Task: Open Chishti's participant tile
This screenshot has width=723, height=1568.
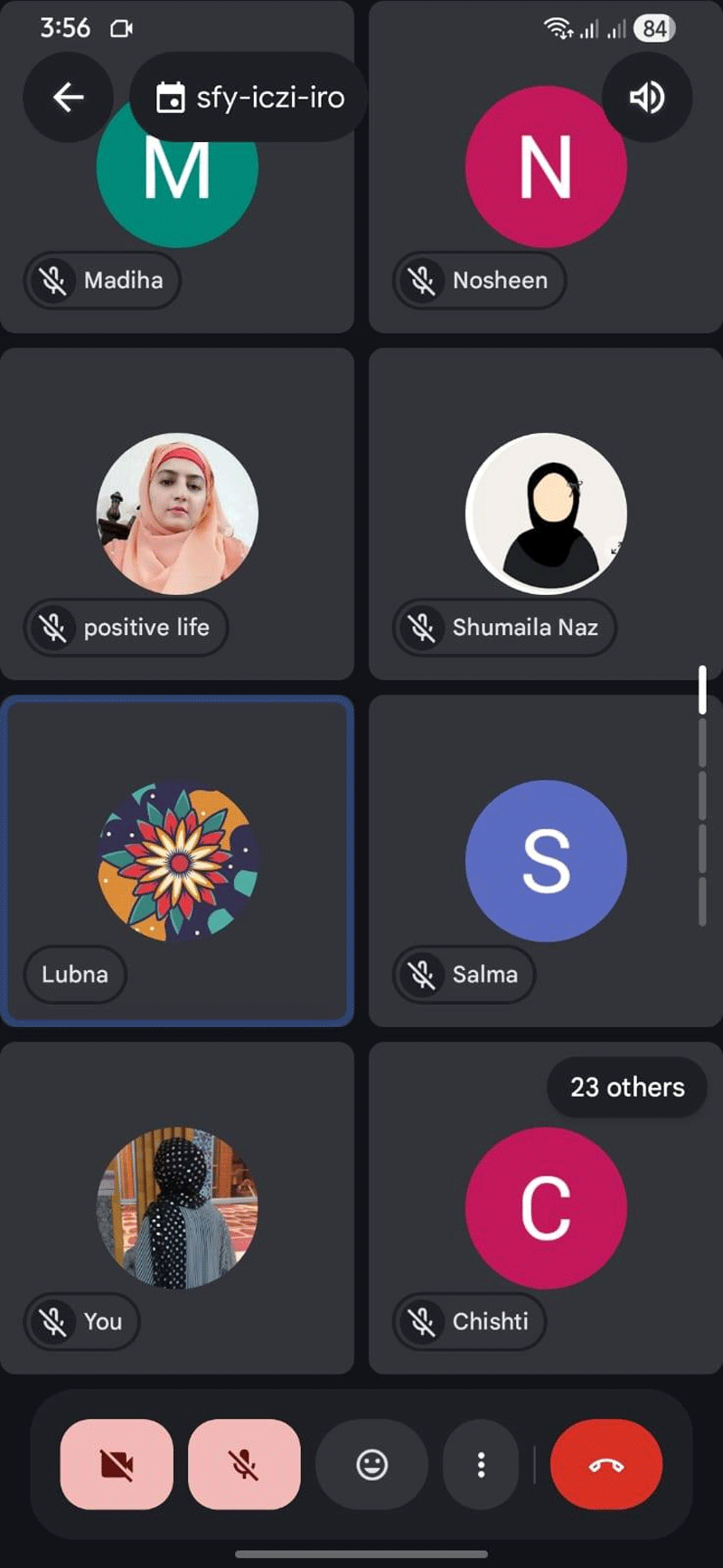Action: click(x=546, y=1207)
